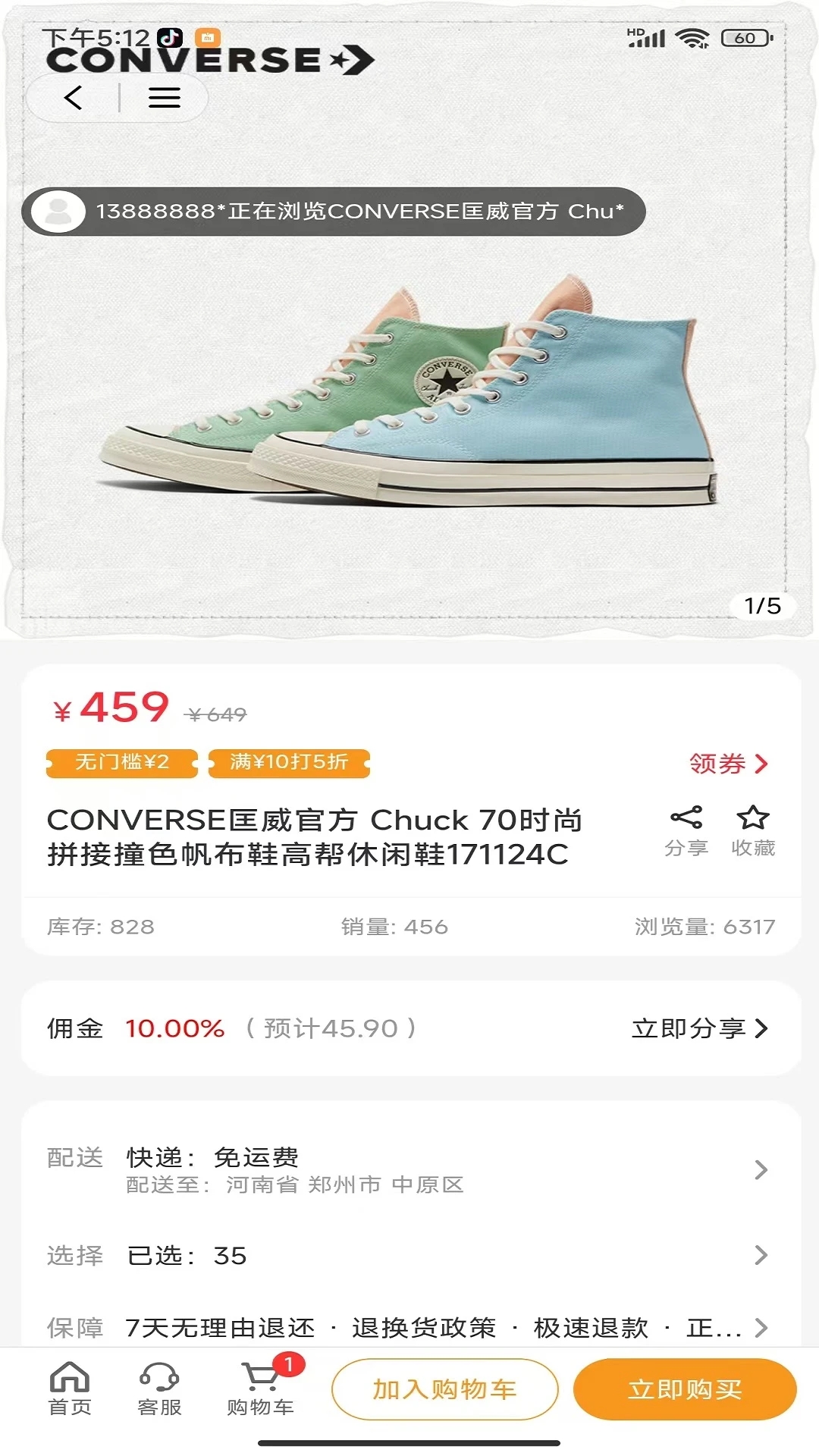Open the 购物车 shopping cart
This screenshot has height=1456, width=819.
[260, 1389]
